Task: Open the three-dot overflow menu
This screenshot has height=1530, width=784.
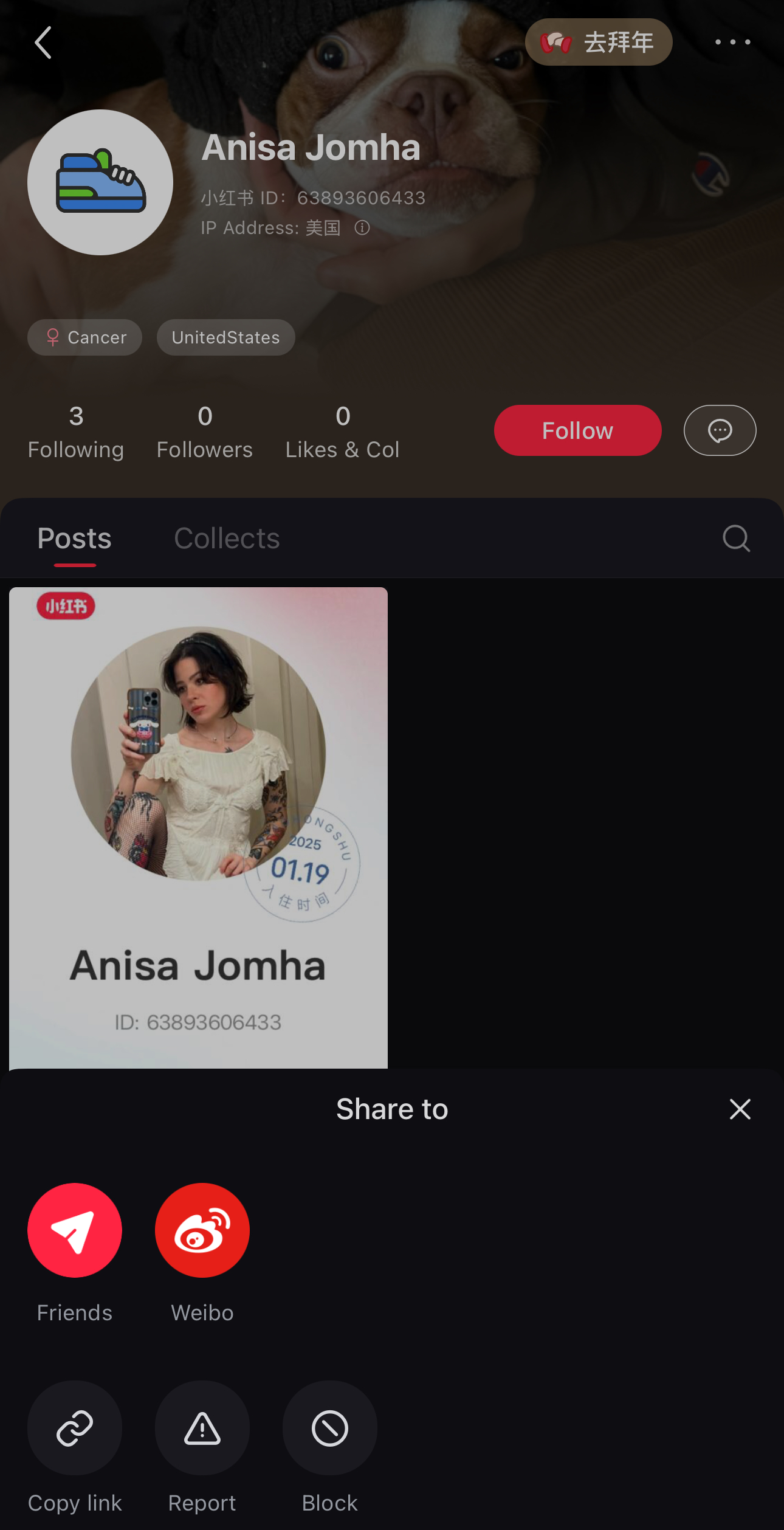Action: pyautogui.click(x=733, y=42)
